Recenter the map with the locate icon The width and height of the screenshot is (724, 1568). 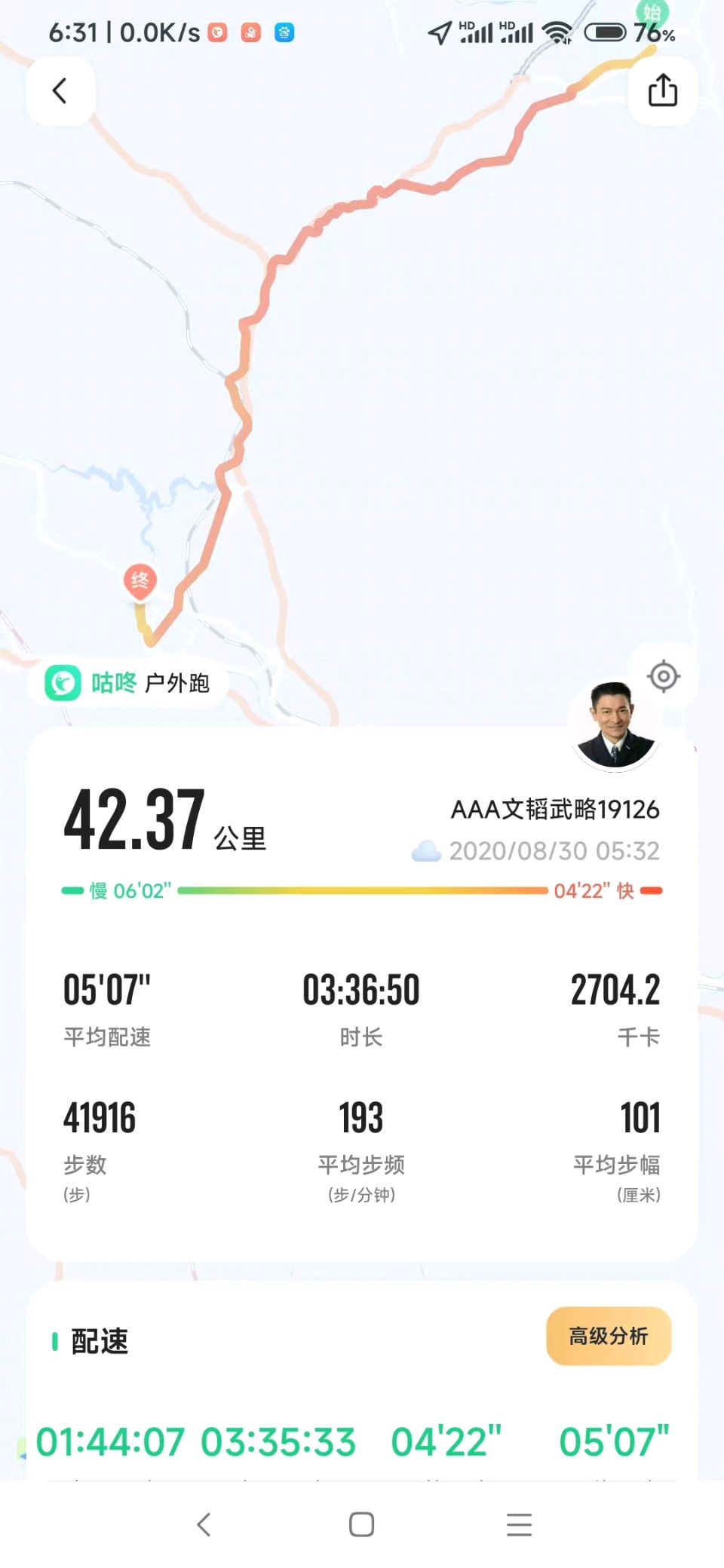pos(663,676)
